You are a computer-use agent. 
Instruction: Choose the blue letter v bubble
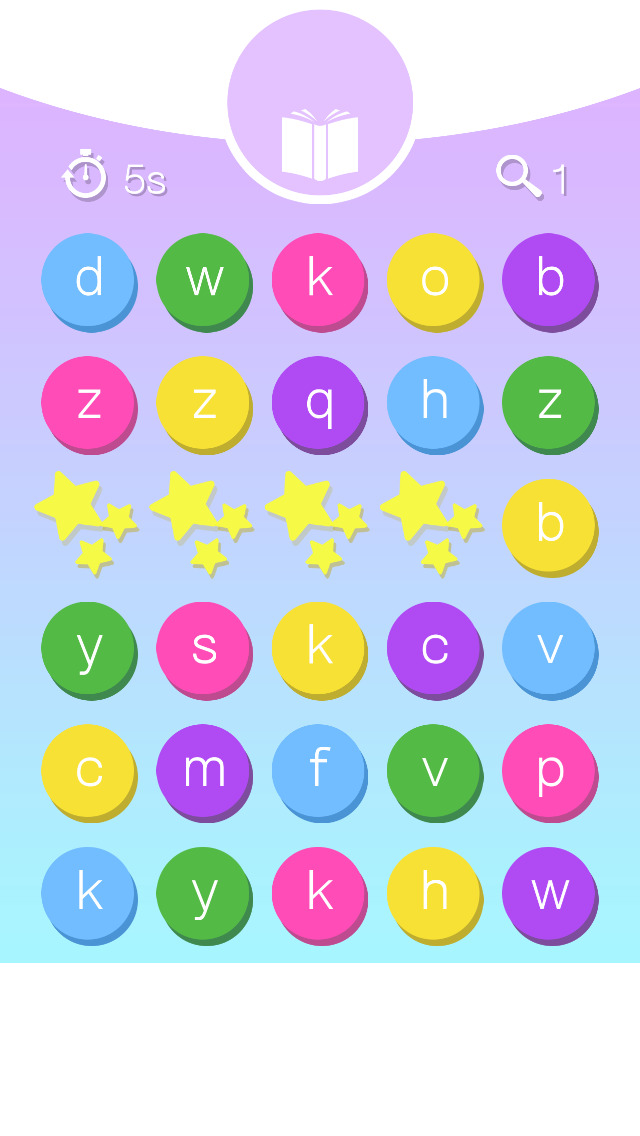click(549, 647)
